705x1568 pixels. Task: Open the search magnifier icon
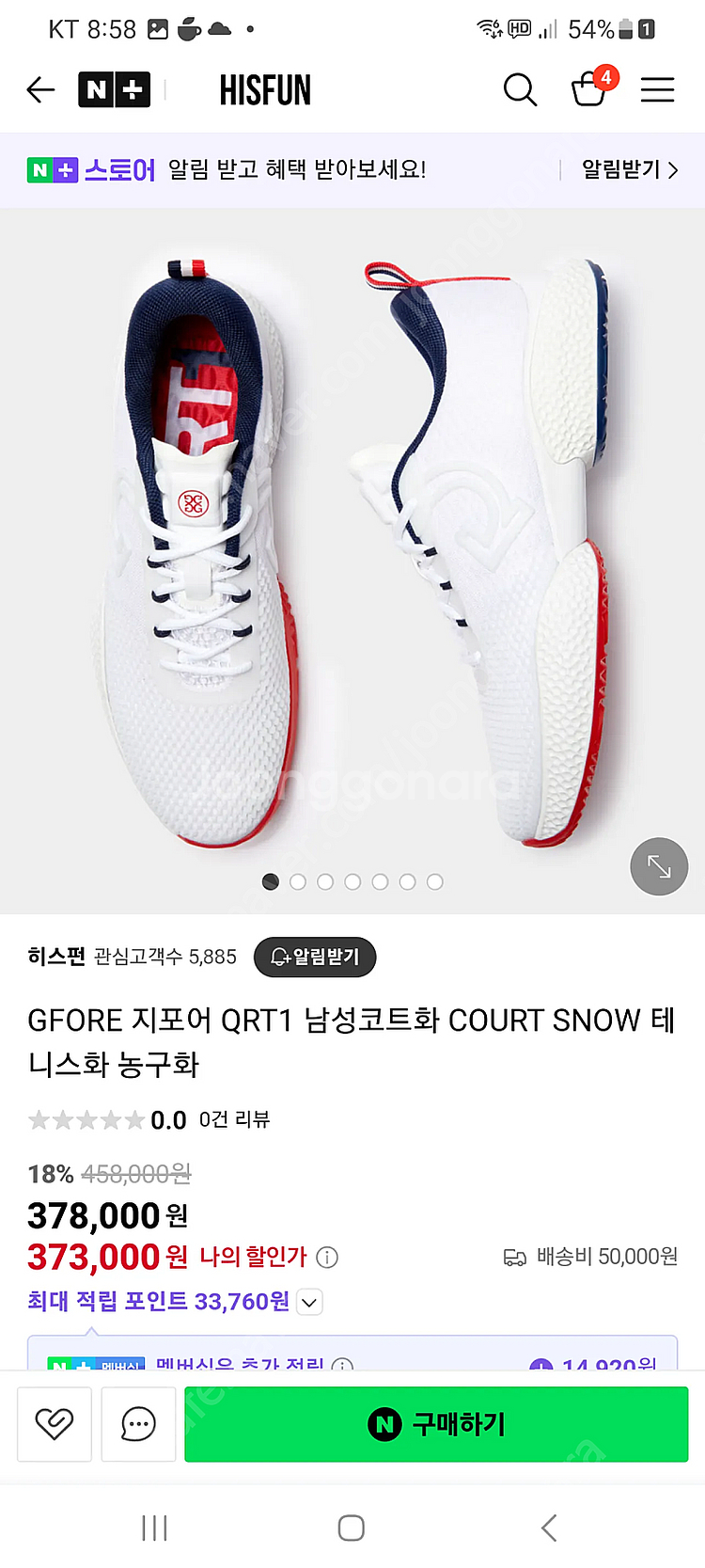[x=520, y=89]
